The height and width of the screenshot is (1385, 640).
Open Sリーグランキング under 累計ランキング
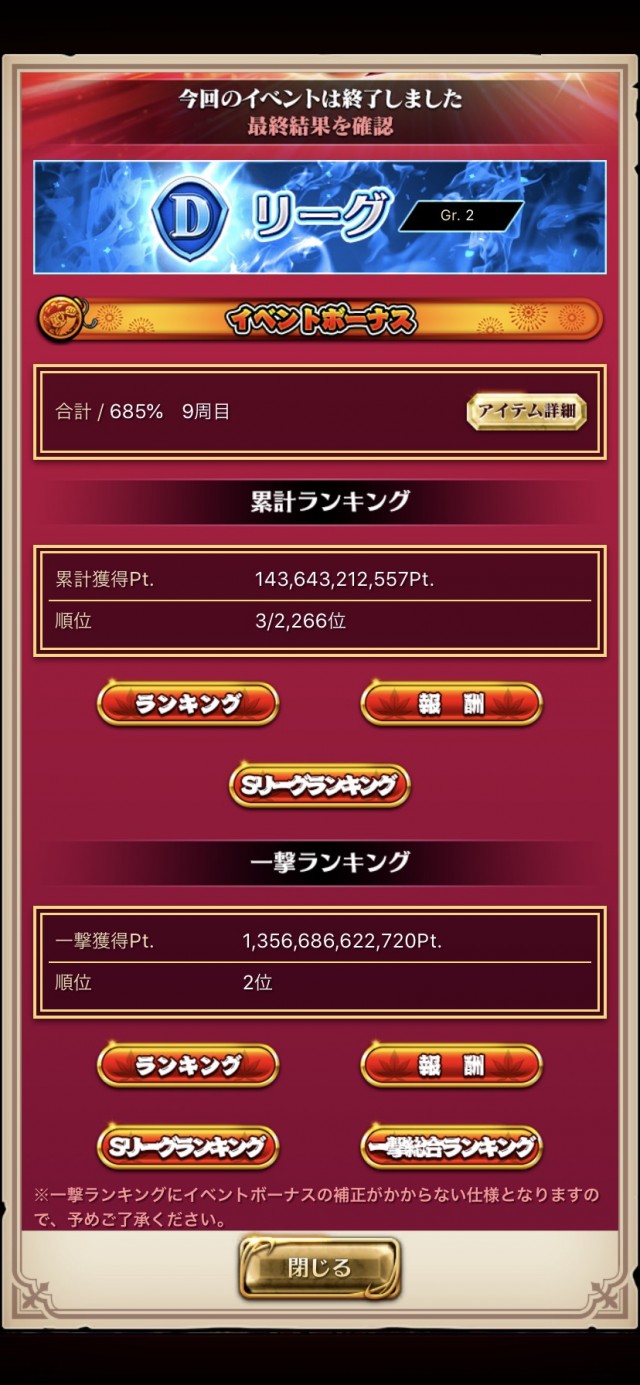(x=319, y=786)
